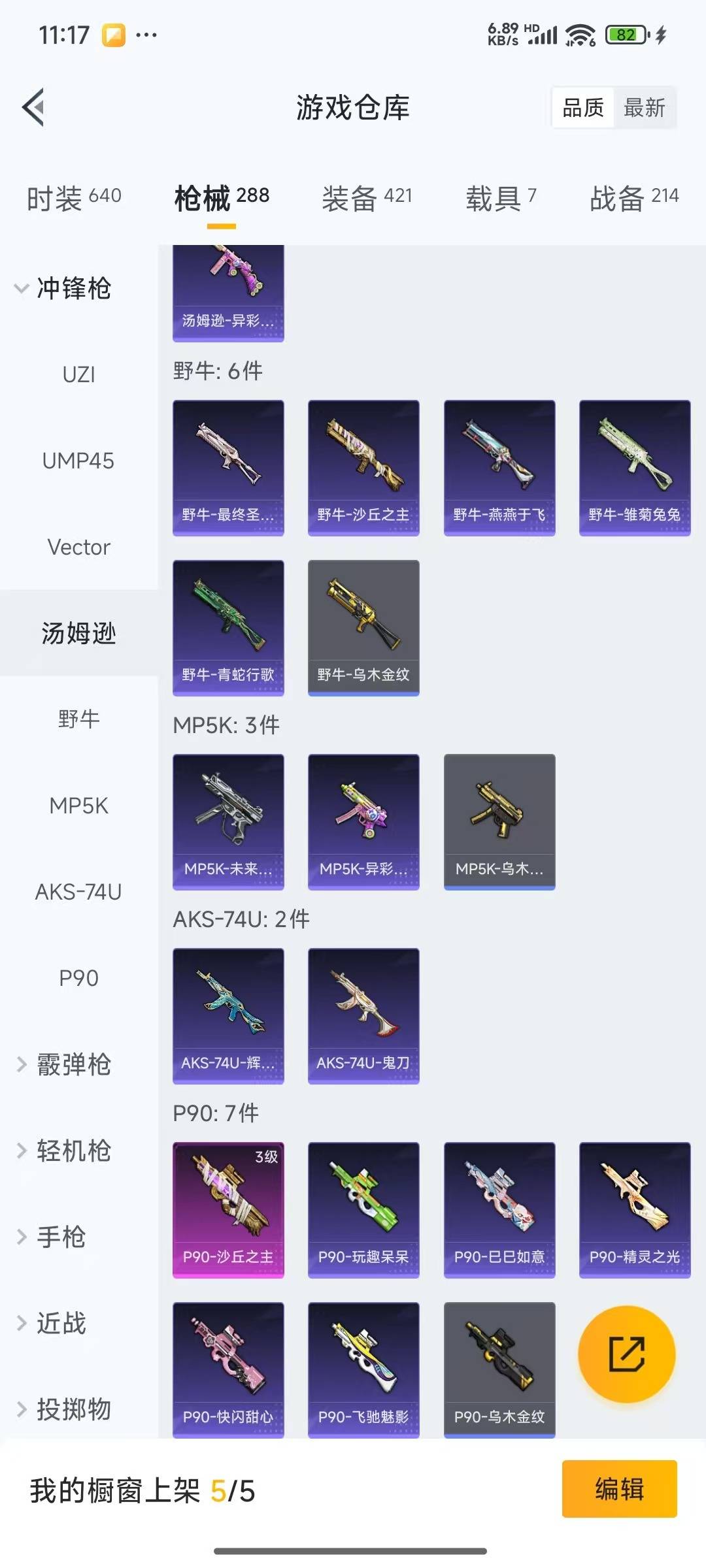Screen dimensions: 706x1568
Task: Open the 载具 tab
Action: (501, 197)
